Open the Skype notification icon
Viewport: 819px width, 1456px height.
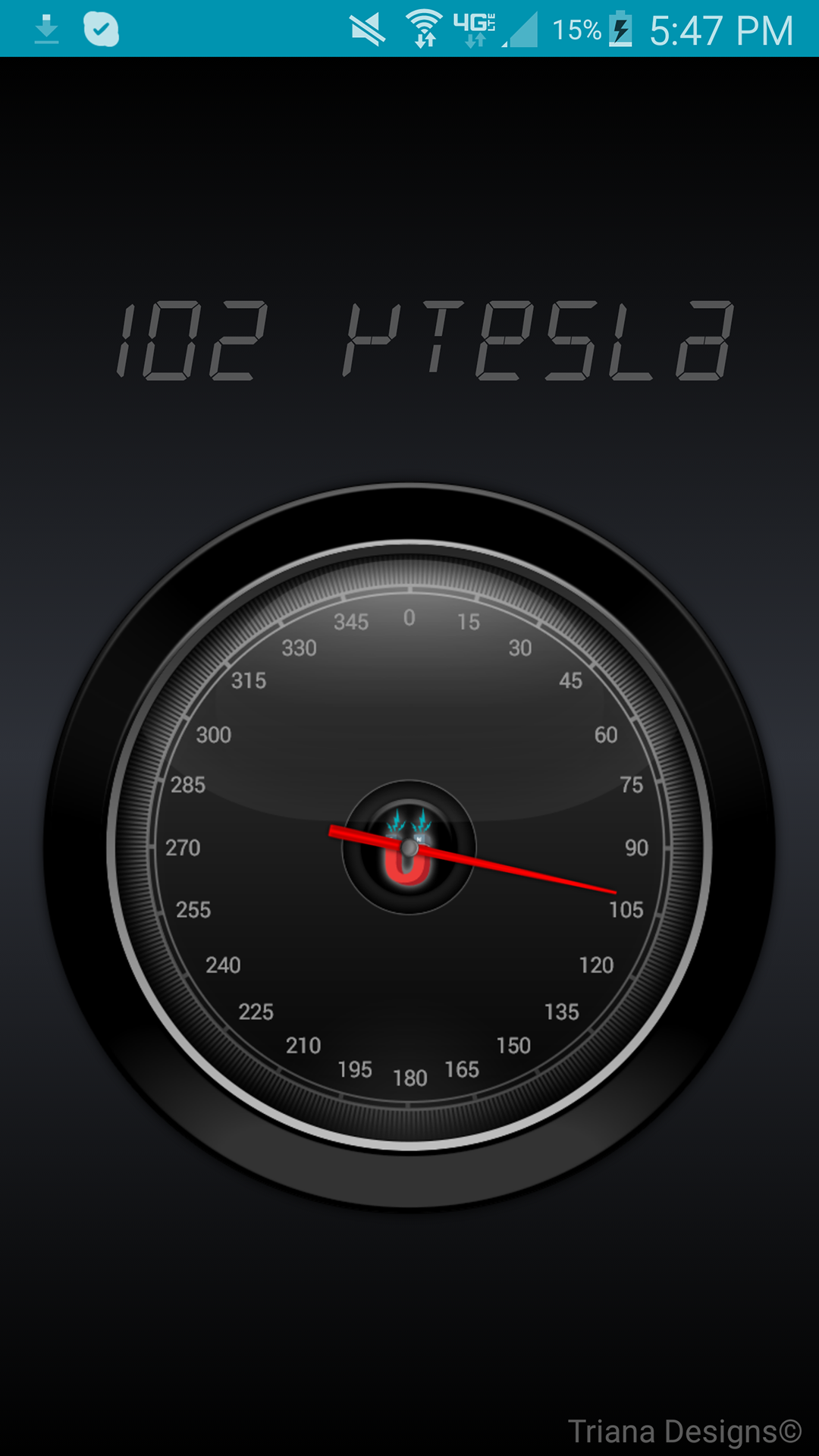click(x=101, y=30)
